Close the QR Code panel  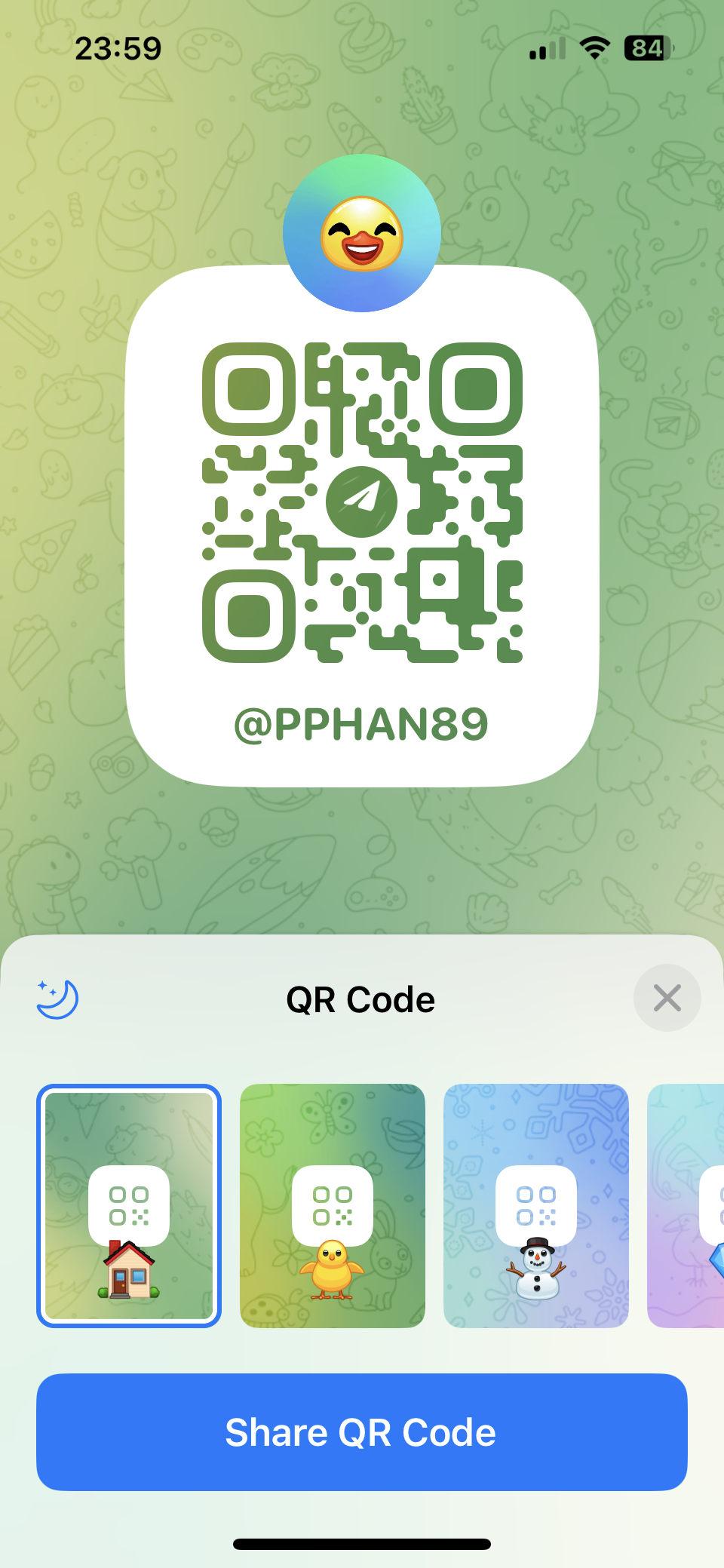coord(667,998)
